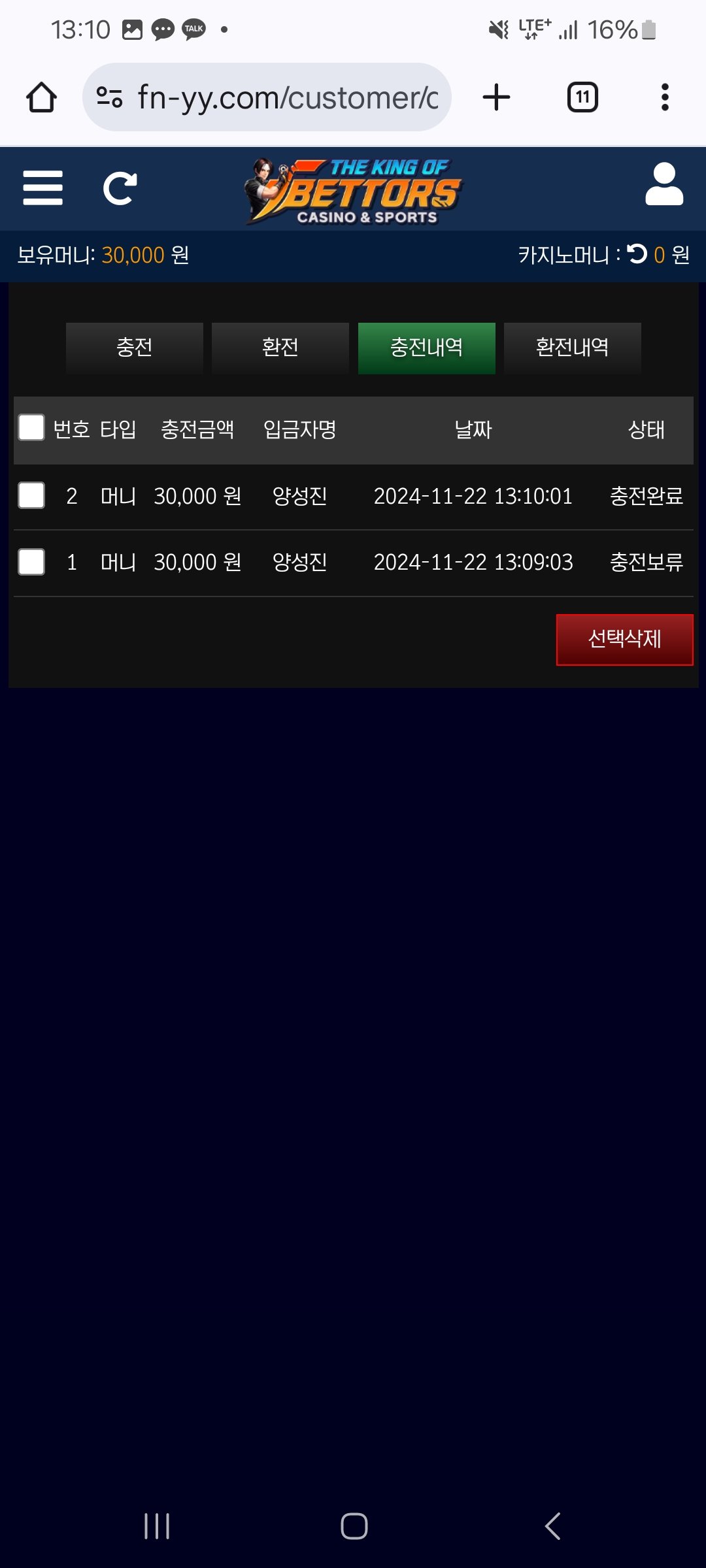This screenshot has height=1568, width=706.
Task: View the 11 open browser tabs
Action: 582,97
